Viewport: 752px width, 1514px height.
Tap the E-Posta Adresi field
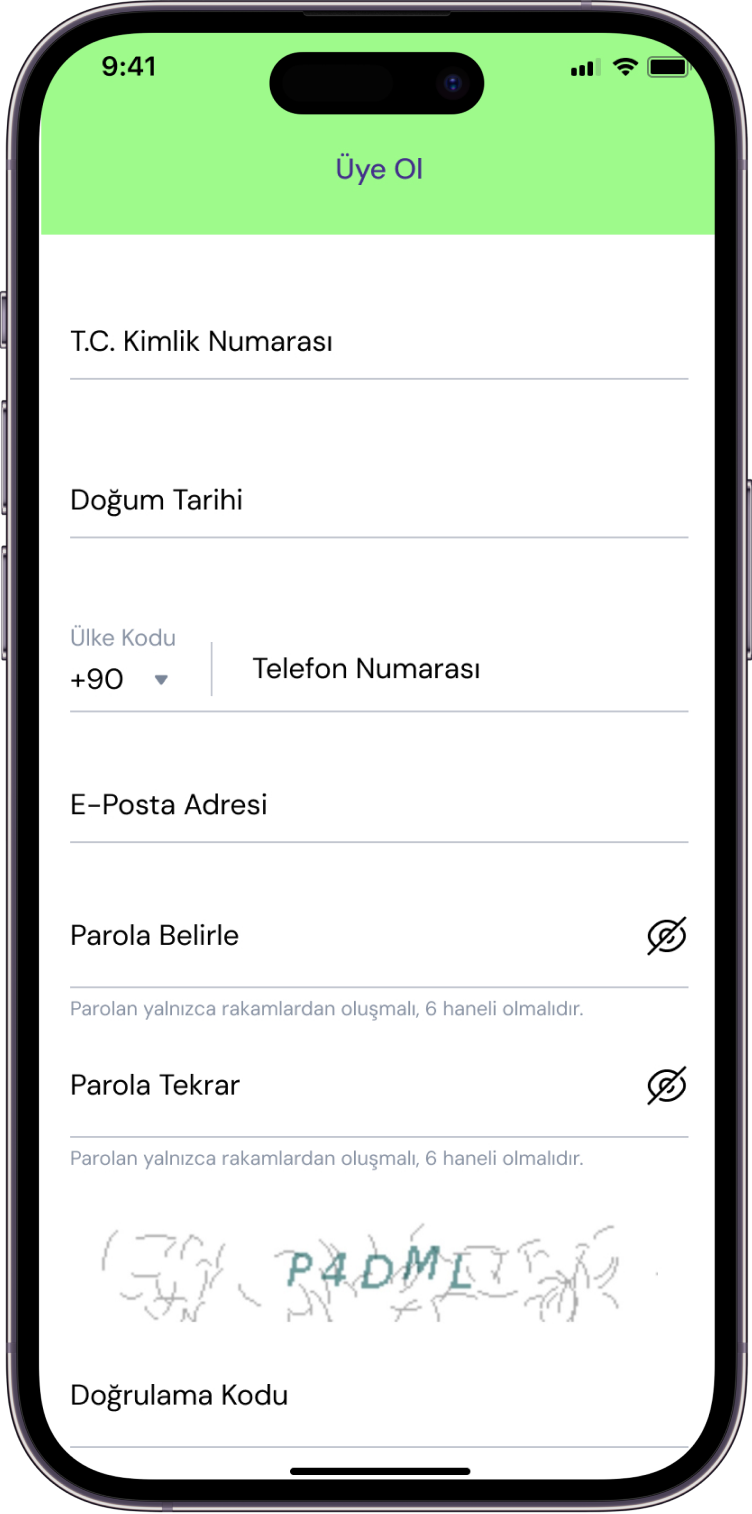click(379, 805)
